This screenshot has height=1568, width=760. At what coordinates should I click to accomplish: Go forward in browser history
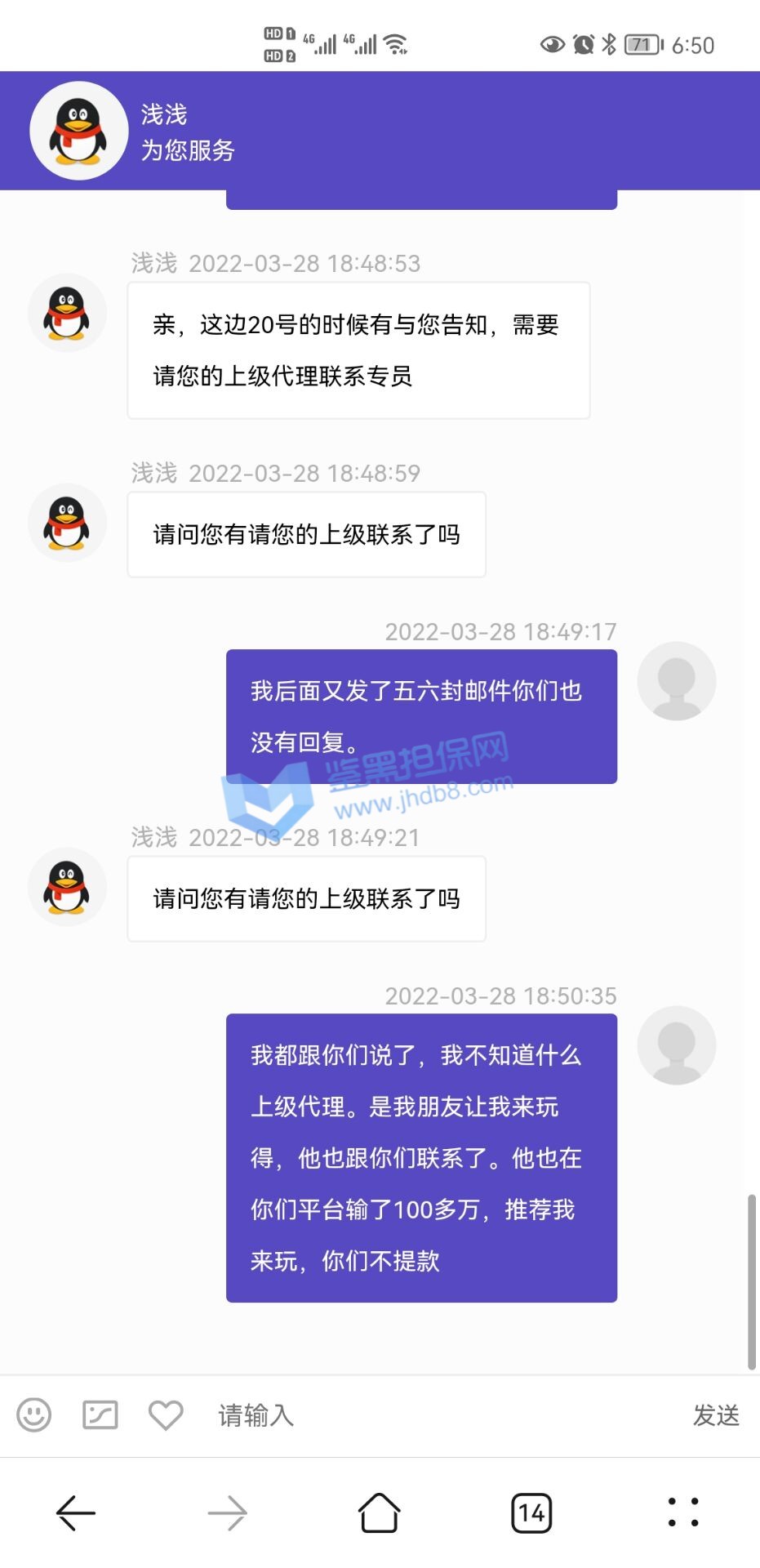pyautogui.click(x=227, y=1513)
